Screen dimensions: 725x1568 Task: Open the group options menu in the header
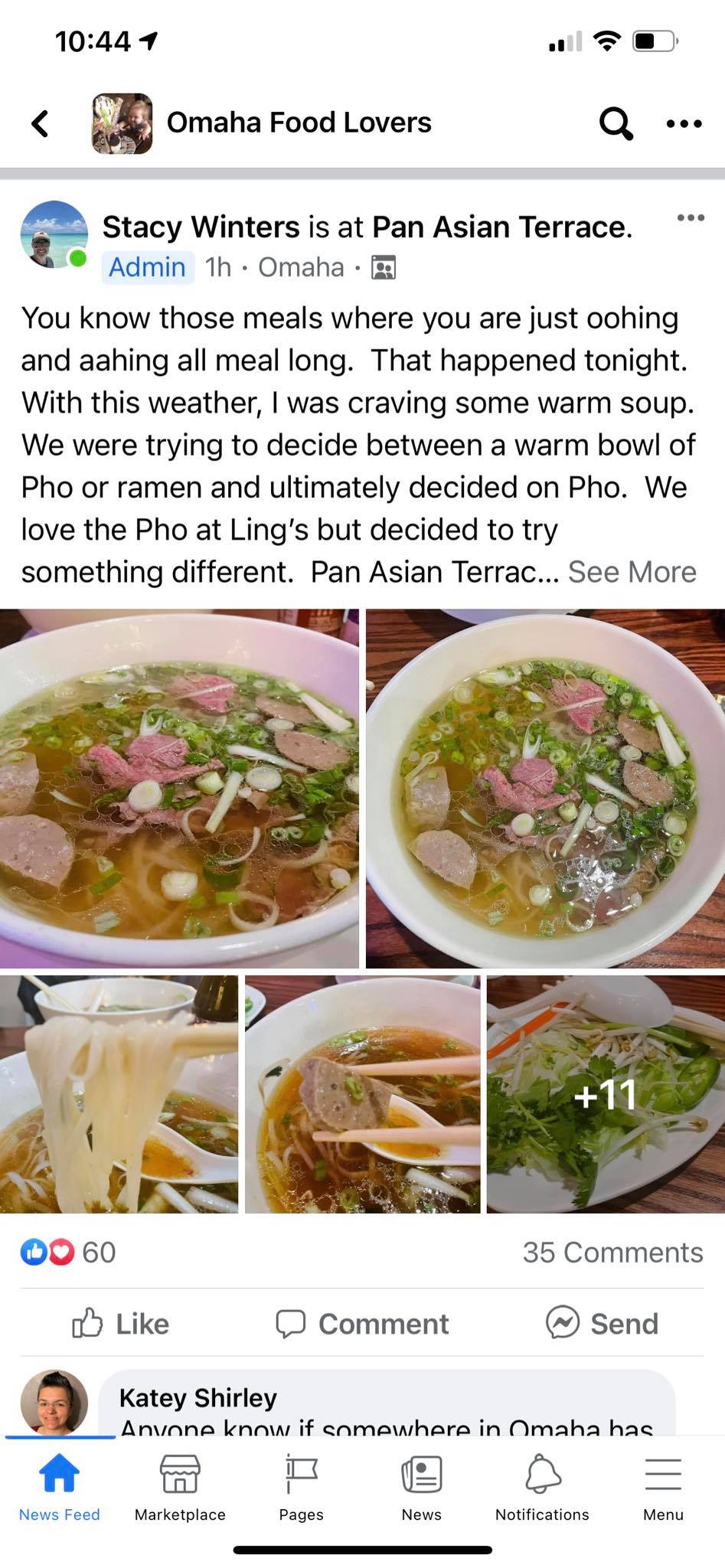tap(684, 123)
